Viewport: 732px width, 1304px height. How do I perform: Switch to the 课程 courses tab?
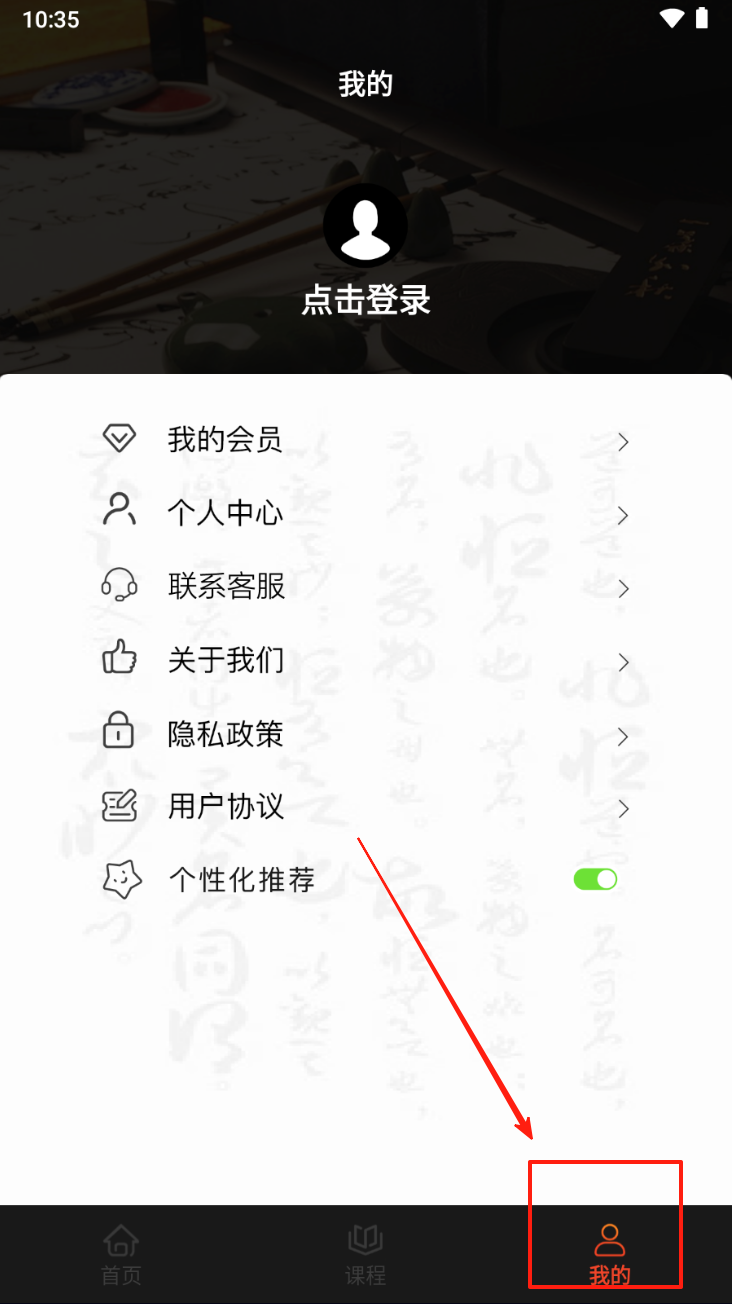point(365,1255)
